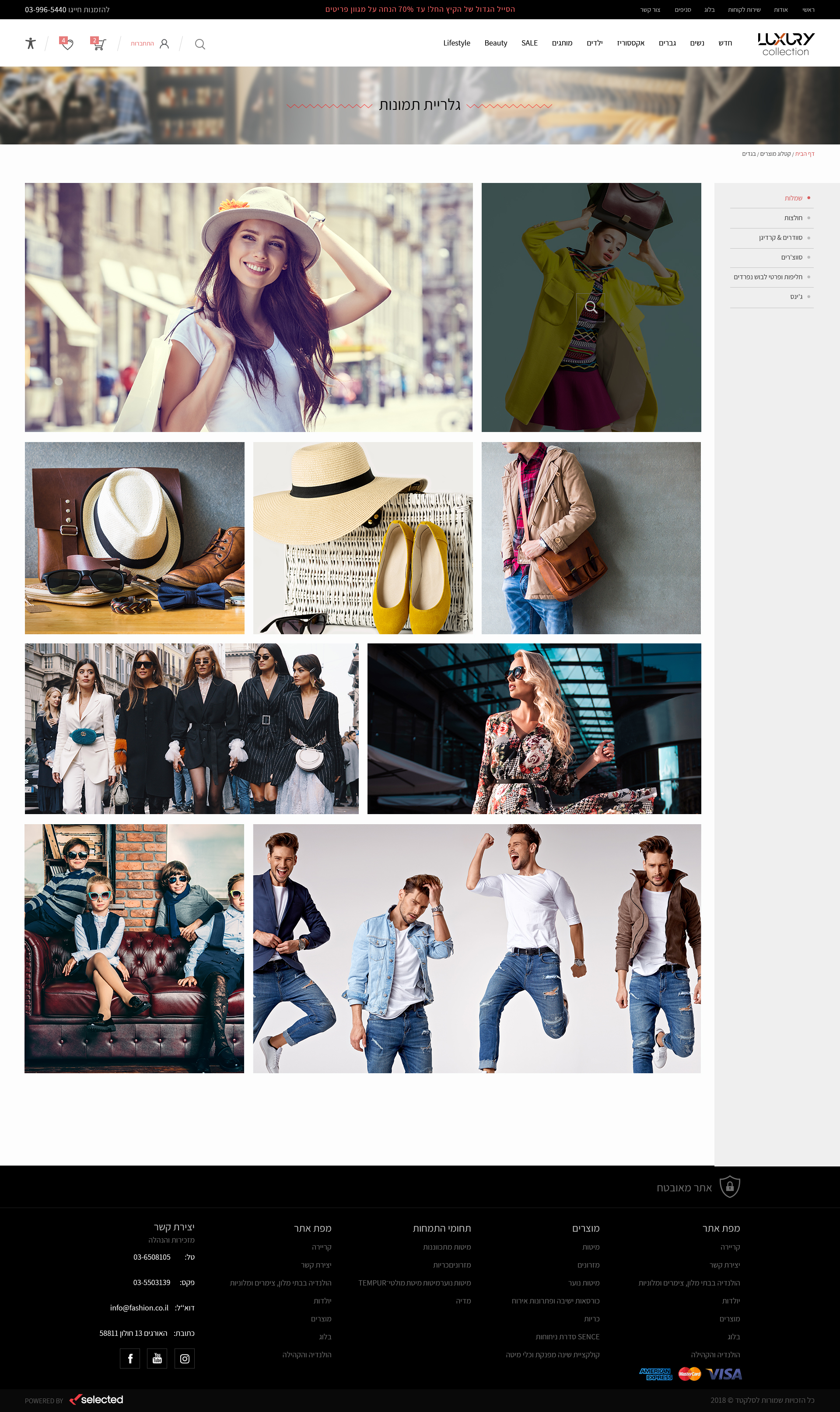Open the search magnifier icon
840x1412 pixels.
pos(200,44)
